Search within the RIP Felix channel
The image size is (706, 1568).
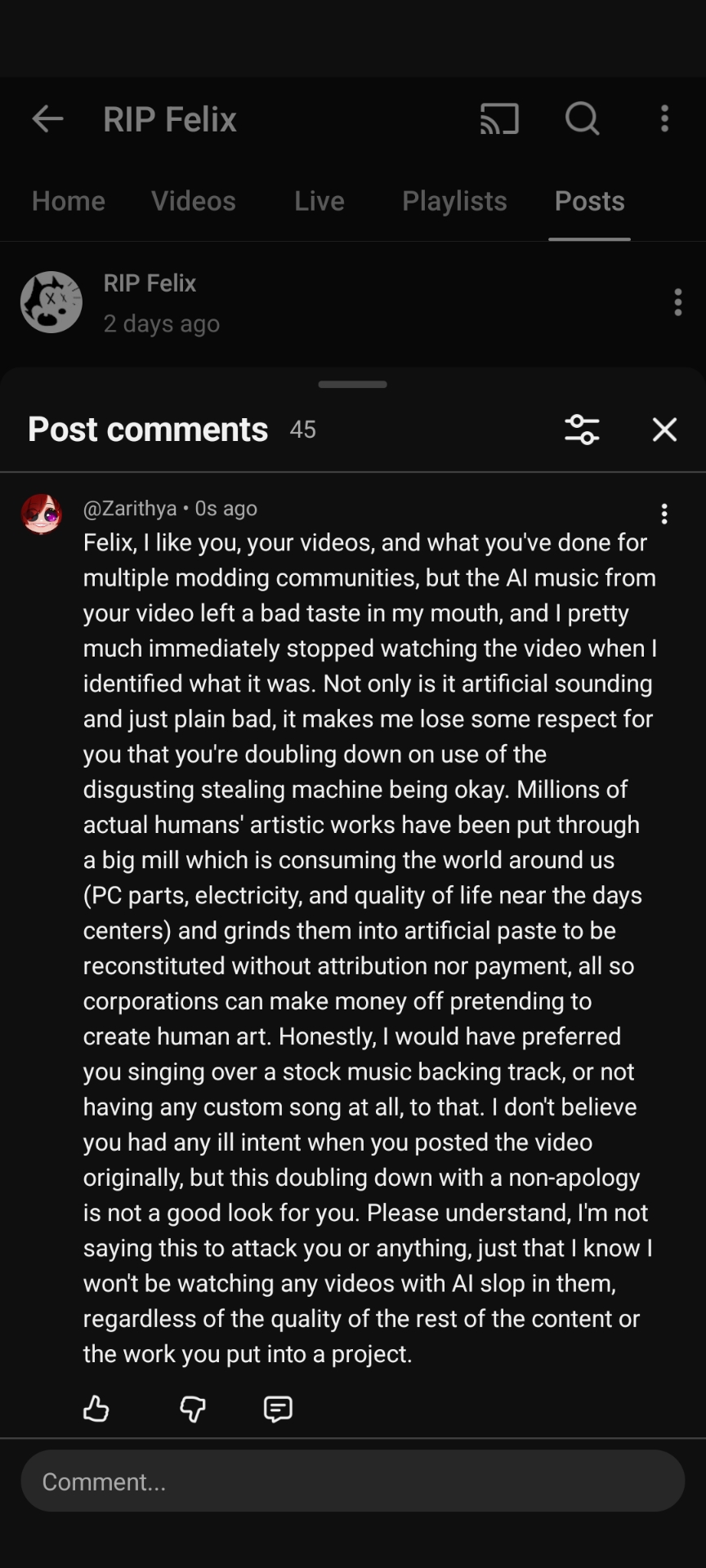coord(582,119)
